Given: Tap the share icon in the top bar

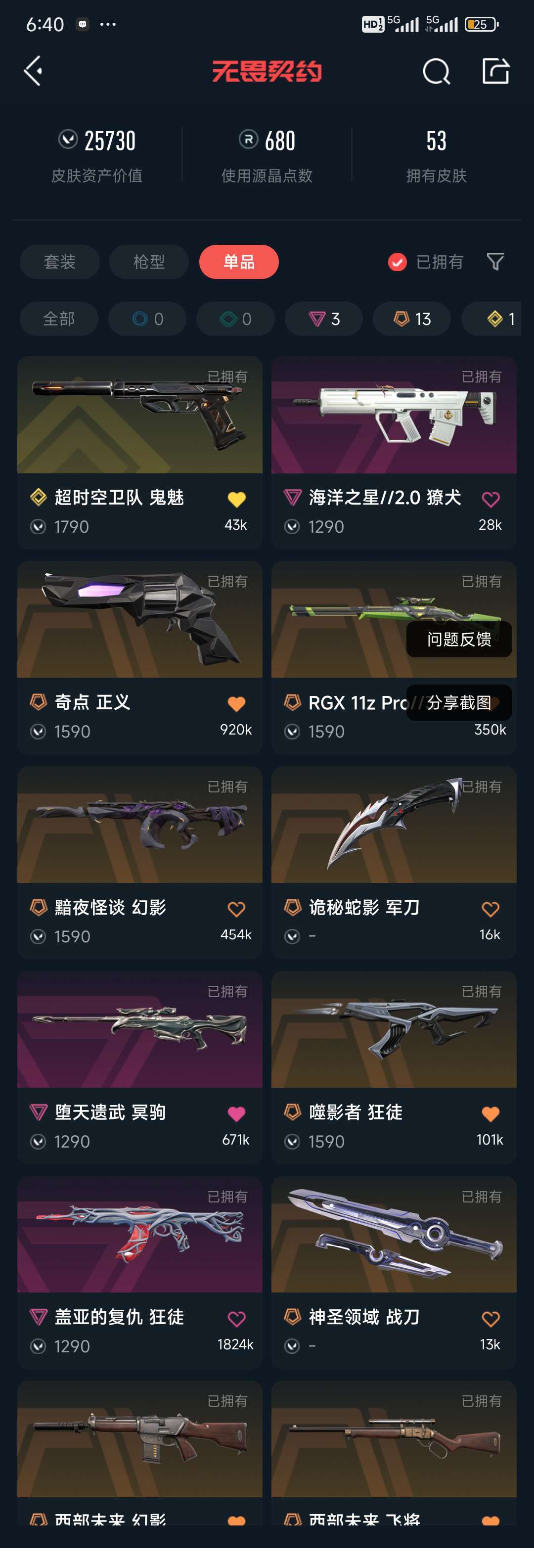Looking at the screenshot, I should coord(495,71).
